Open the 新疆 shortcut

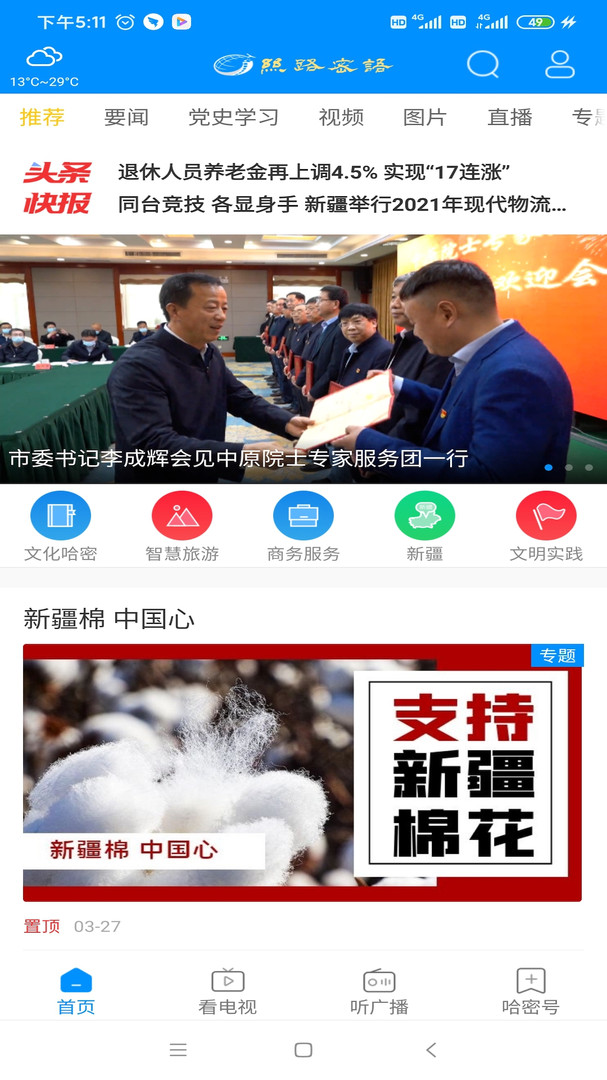tap(425, 527)
